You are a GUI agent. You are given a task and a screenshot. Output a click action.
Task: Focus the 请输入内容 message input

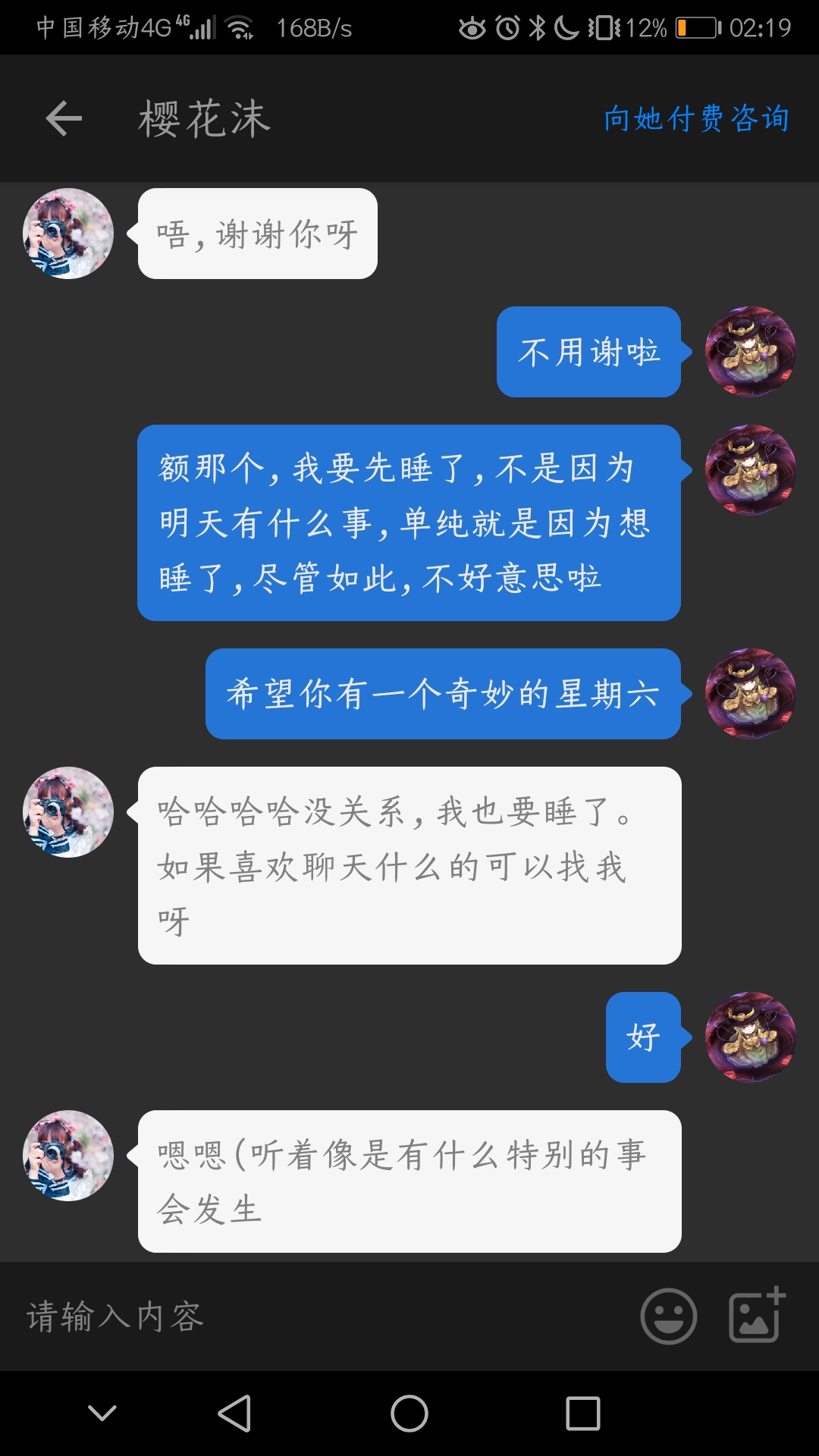[318, 1316]
